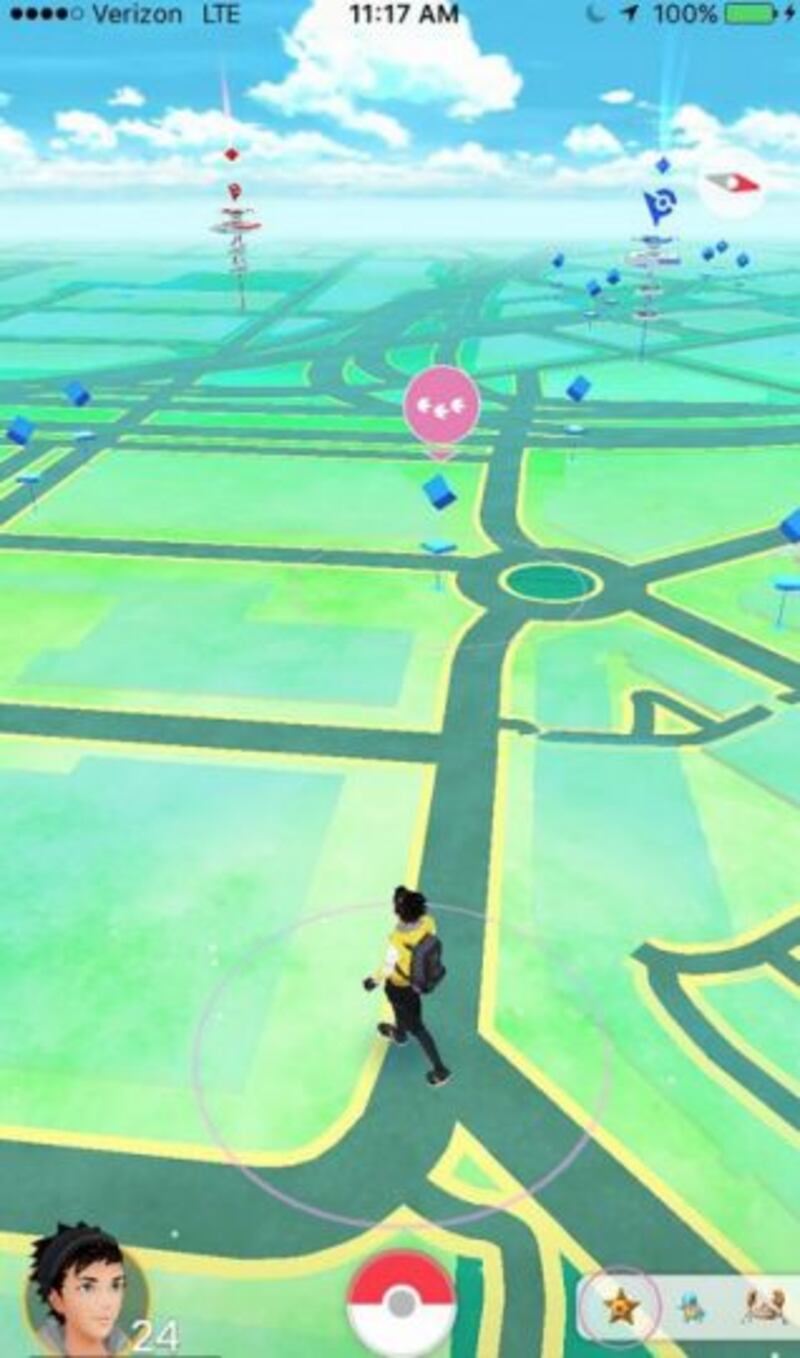Select the pink lure PokéStop
Viewport: 800px width, 1358px height.
441,405
